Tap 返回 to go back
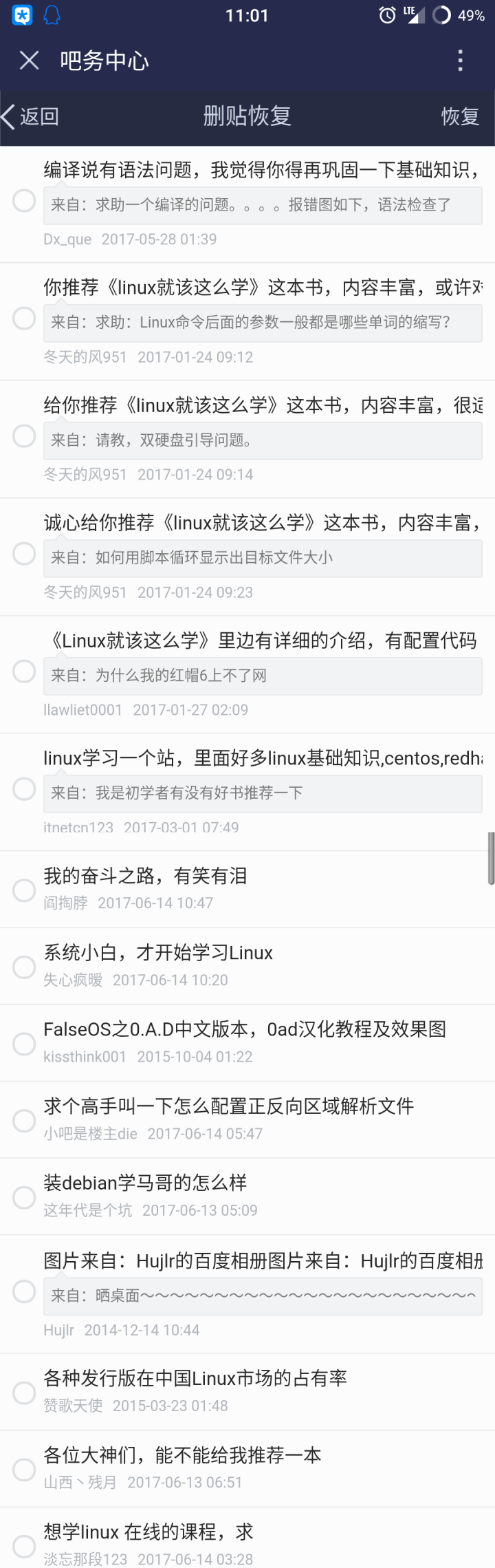Image resolution: width=495 pixels, height=1568 pixels. pos(31,116)
